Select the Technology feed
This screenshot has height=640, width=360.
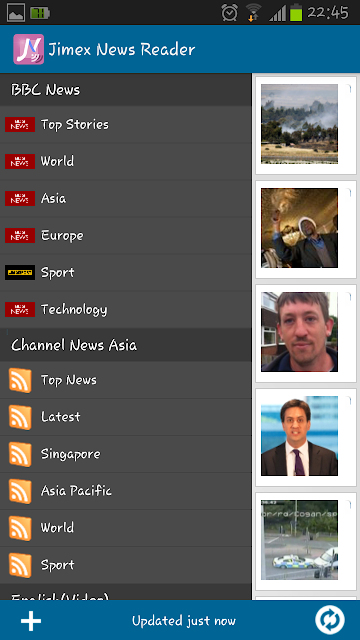[126, 310]
